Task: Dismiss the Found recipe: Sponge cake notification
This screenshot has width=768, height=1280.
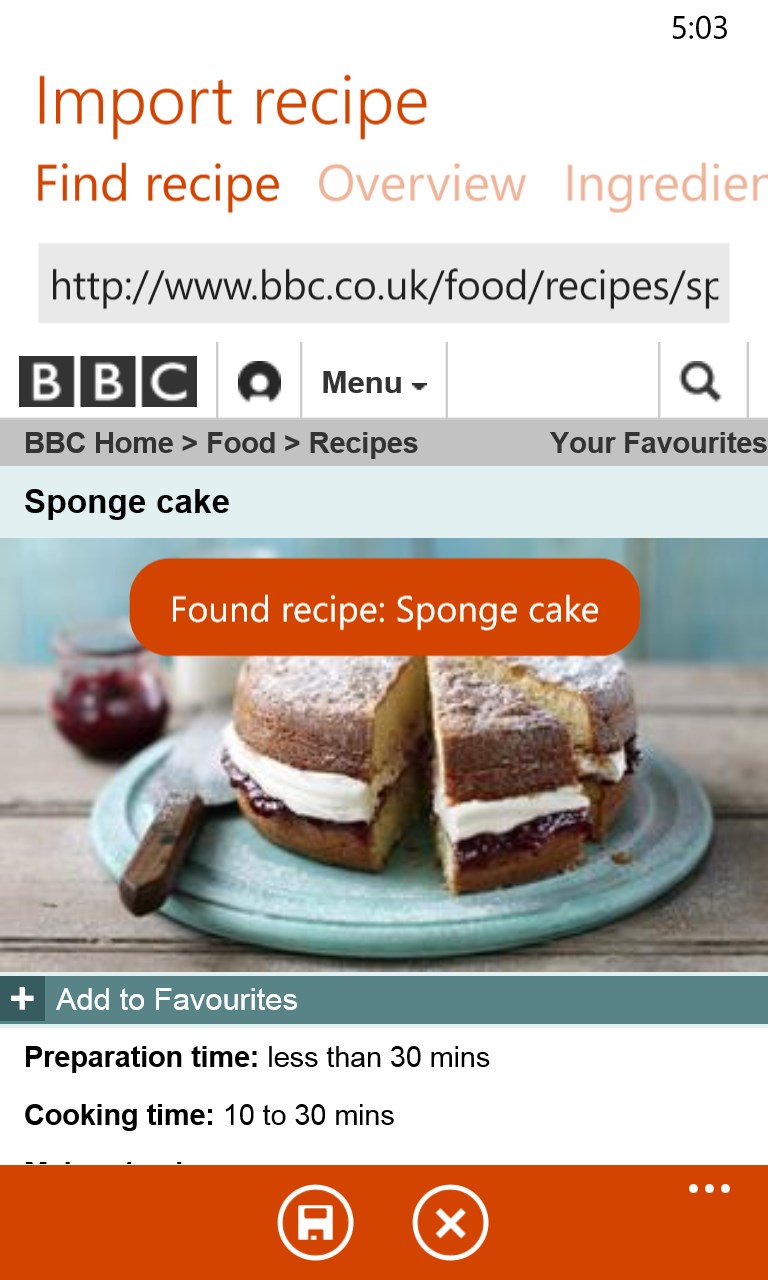Action: 384,607
